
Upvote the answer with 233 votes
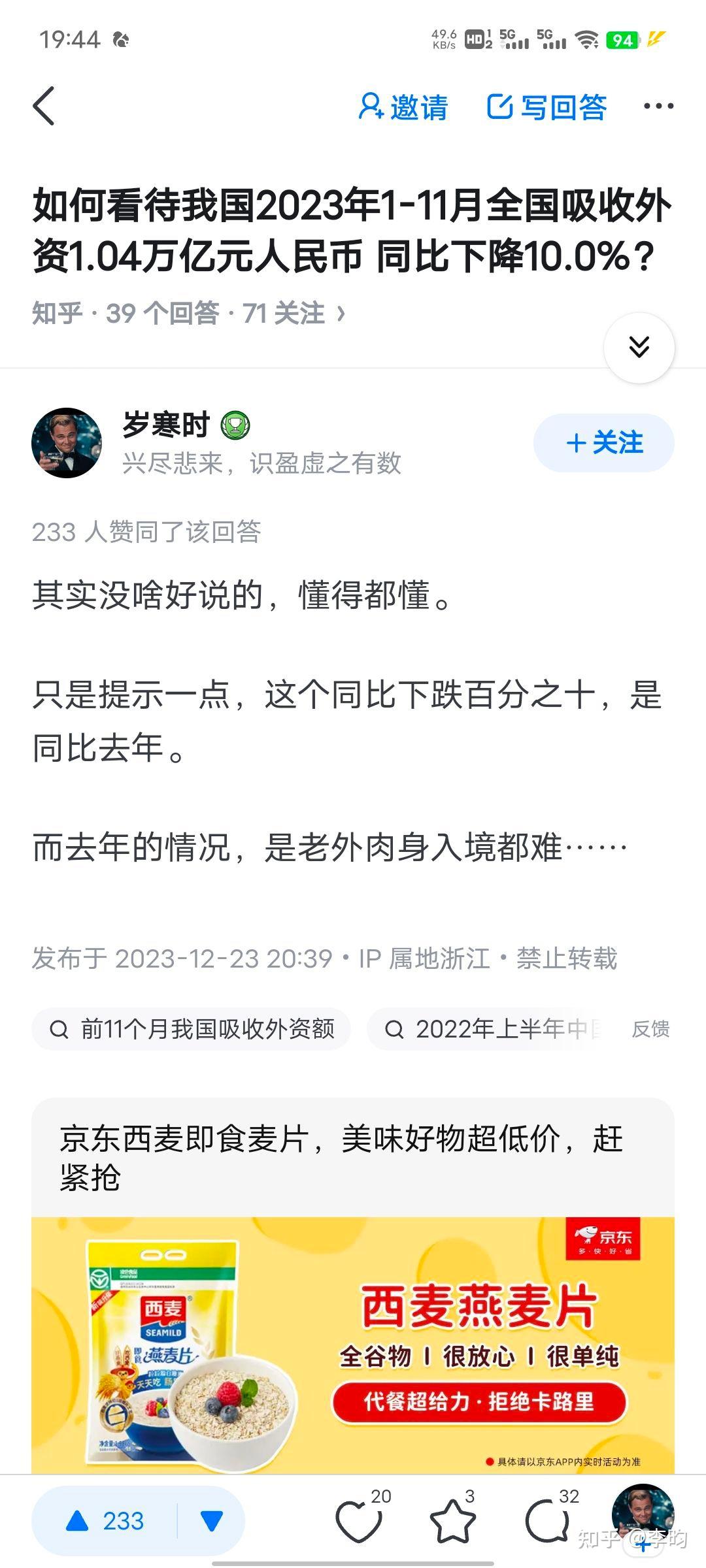(x=105, y=1521)
